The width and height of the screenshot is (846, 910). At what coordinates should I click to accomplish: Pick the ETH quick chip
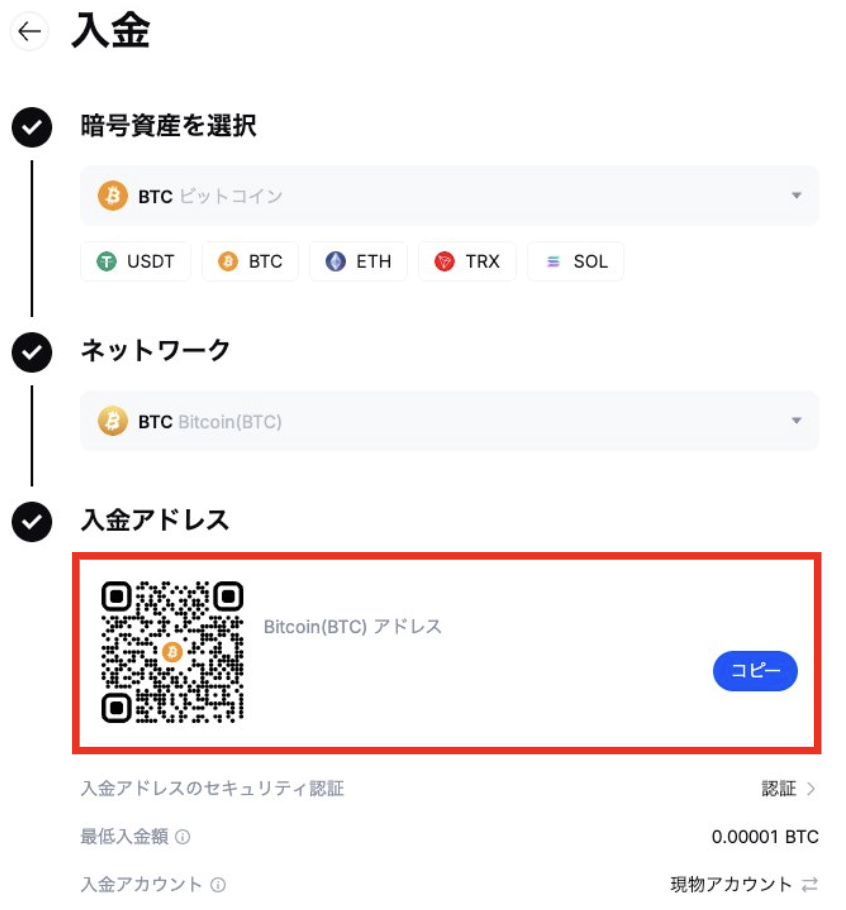click(358, 262)
